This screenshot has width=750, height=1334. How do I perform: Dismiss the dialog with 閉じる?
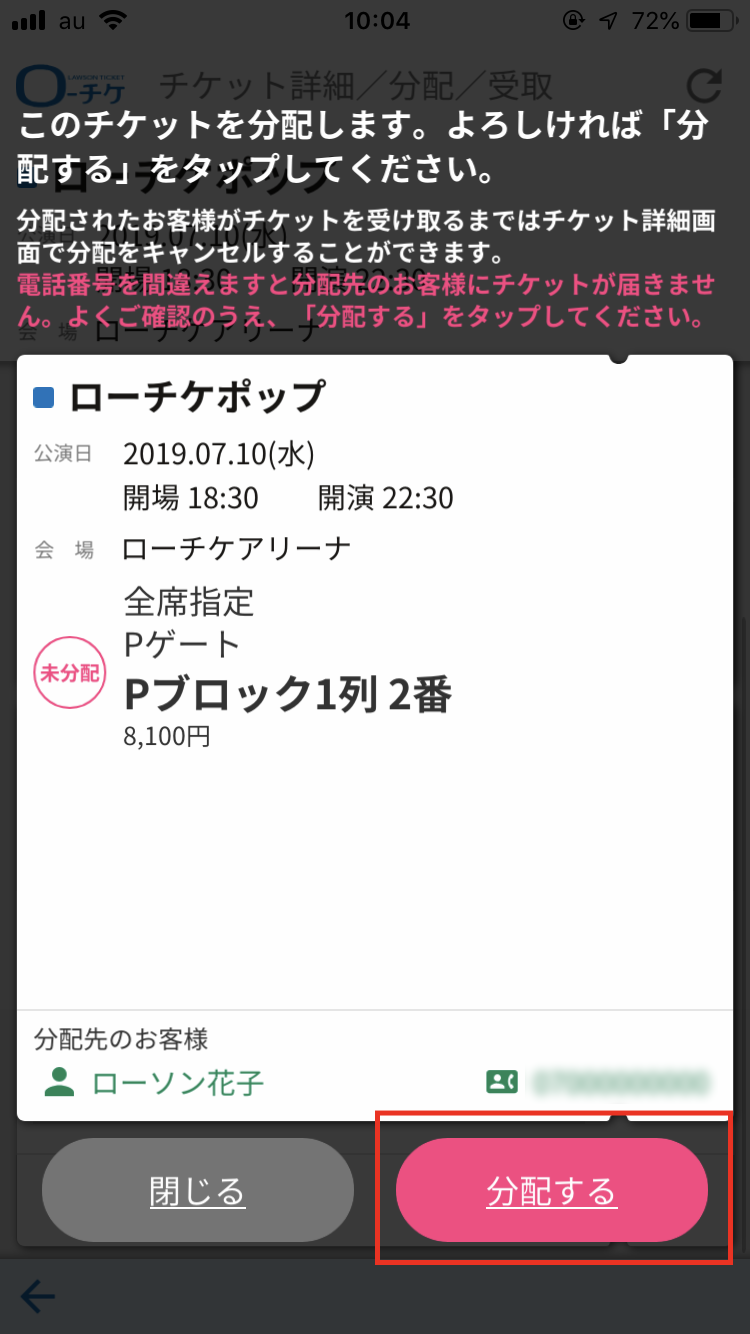198,1190
